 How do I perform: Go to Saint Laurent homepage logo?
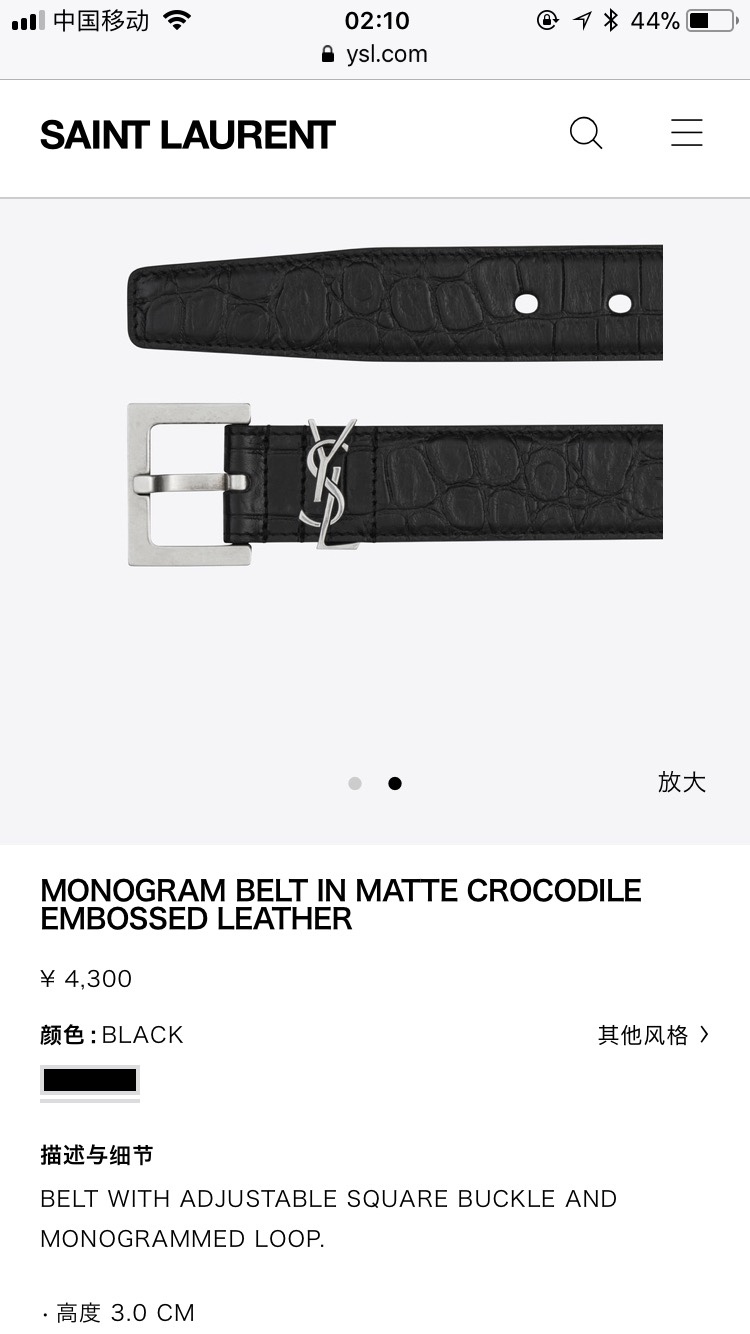[188, 135]
